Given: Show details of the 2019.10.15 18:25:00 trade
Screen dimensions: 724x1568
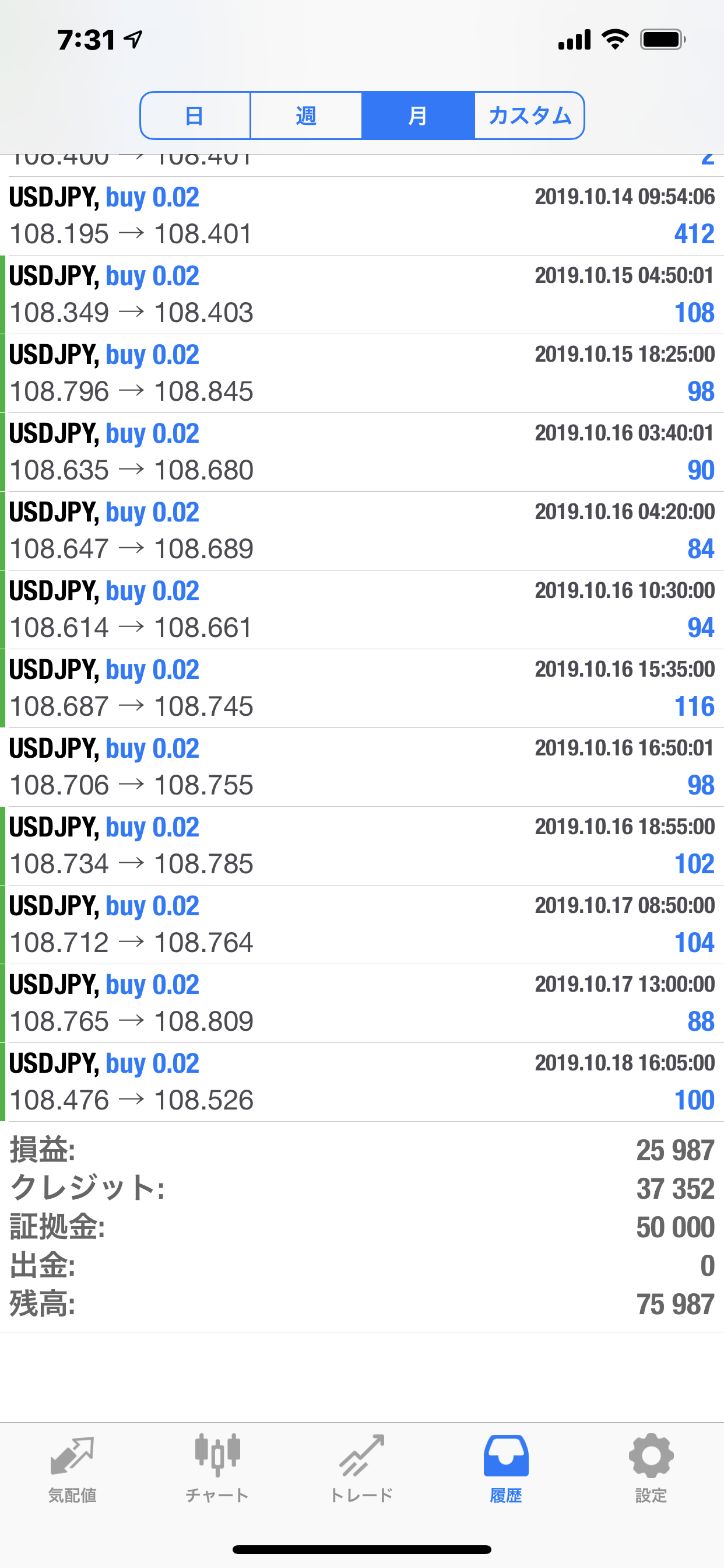Looking at the screenshot, I should point(362,373).
